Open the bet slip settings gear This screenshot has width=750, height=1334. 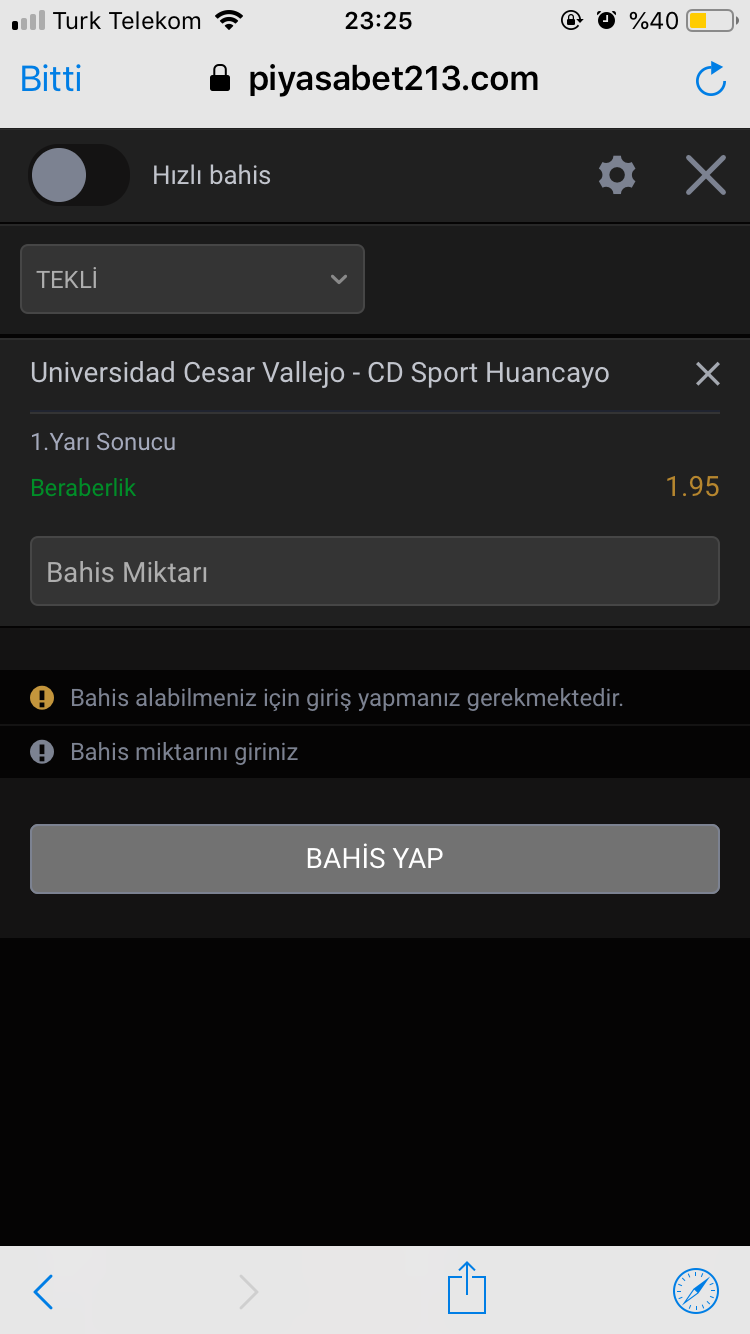coord(617,175)
